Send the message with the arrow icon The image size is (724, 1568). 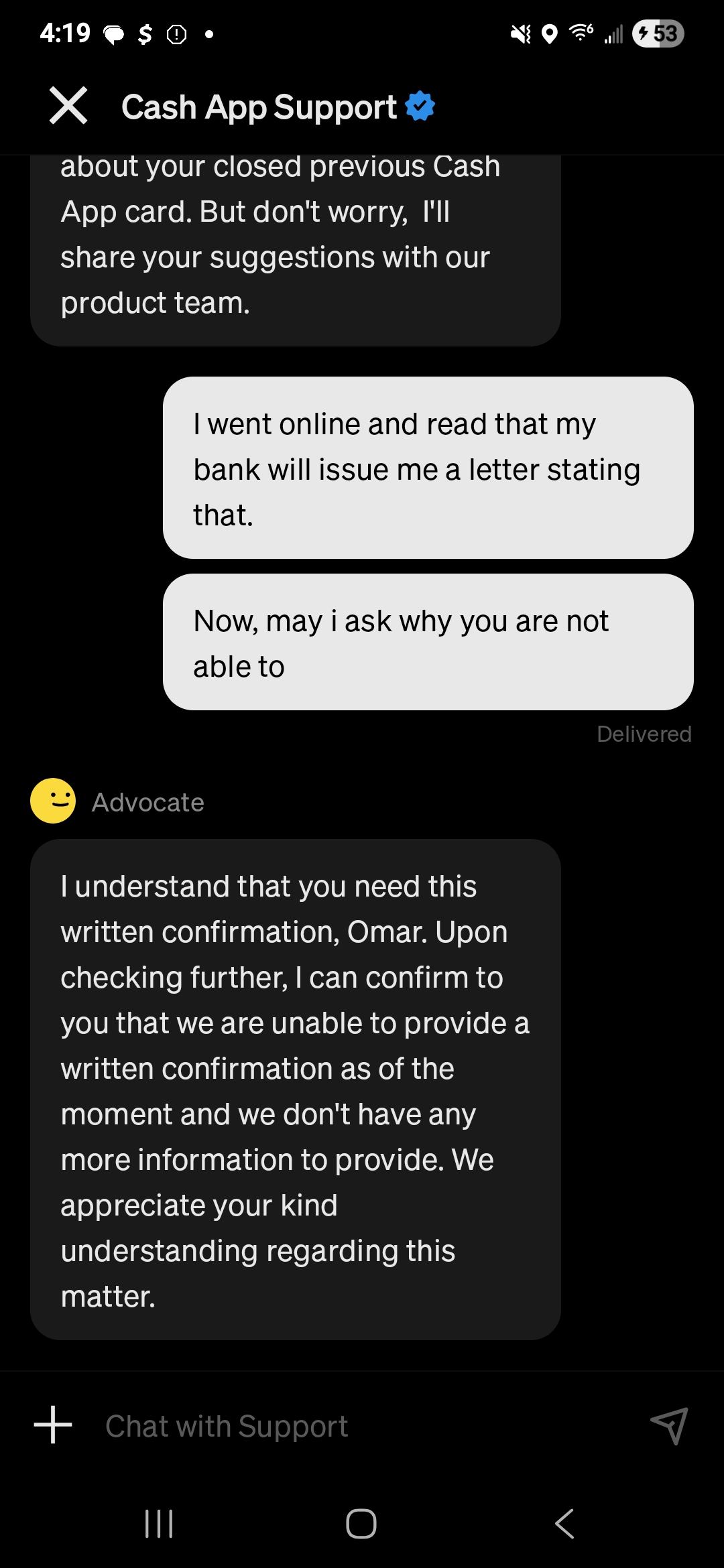click(x=669, y=1425)
